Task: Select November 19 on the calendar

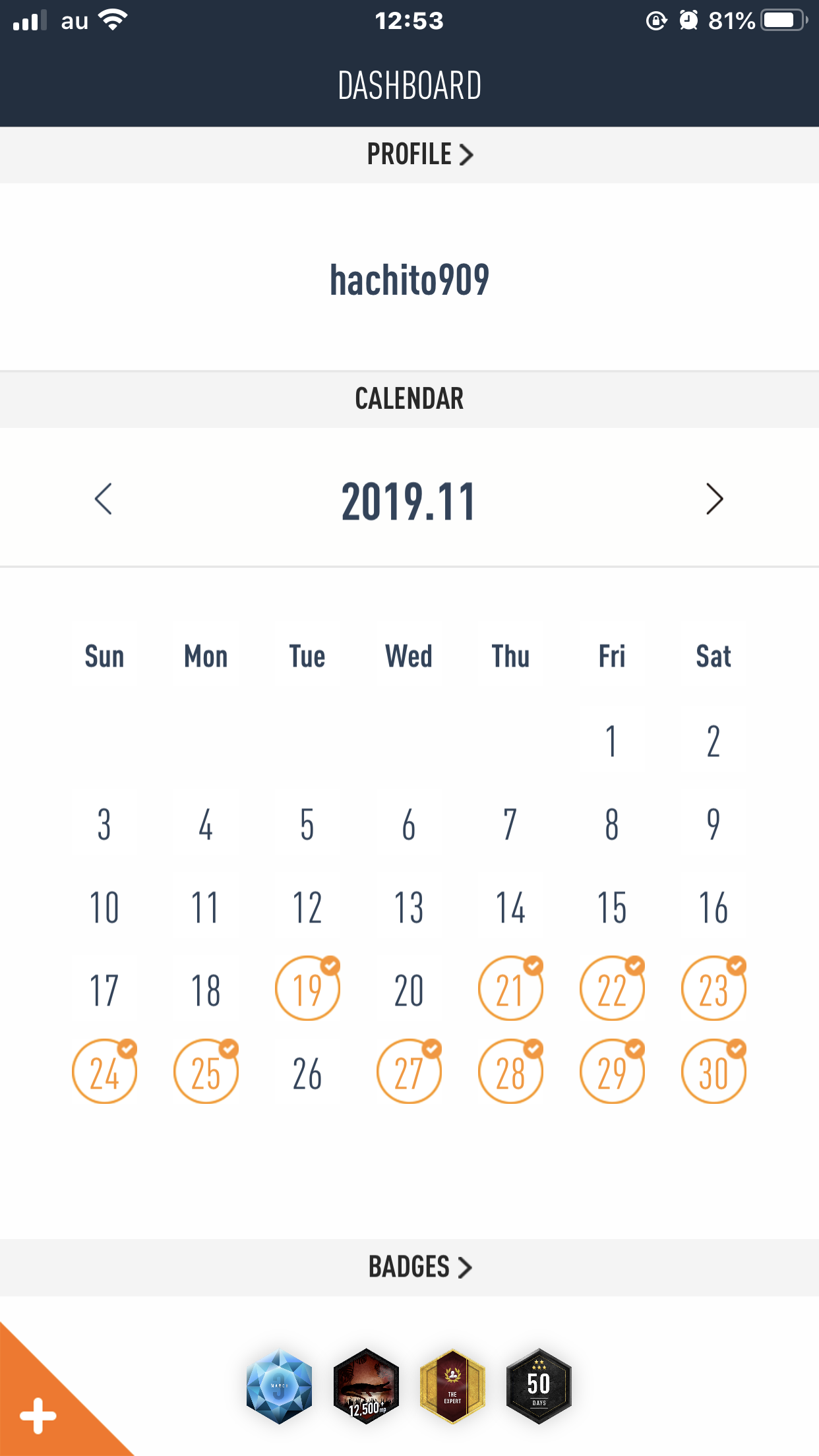Action: 307,989
